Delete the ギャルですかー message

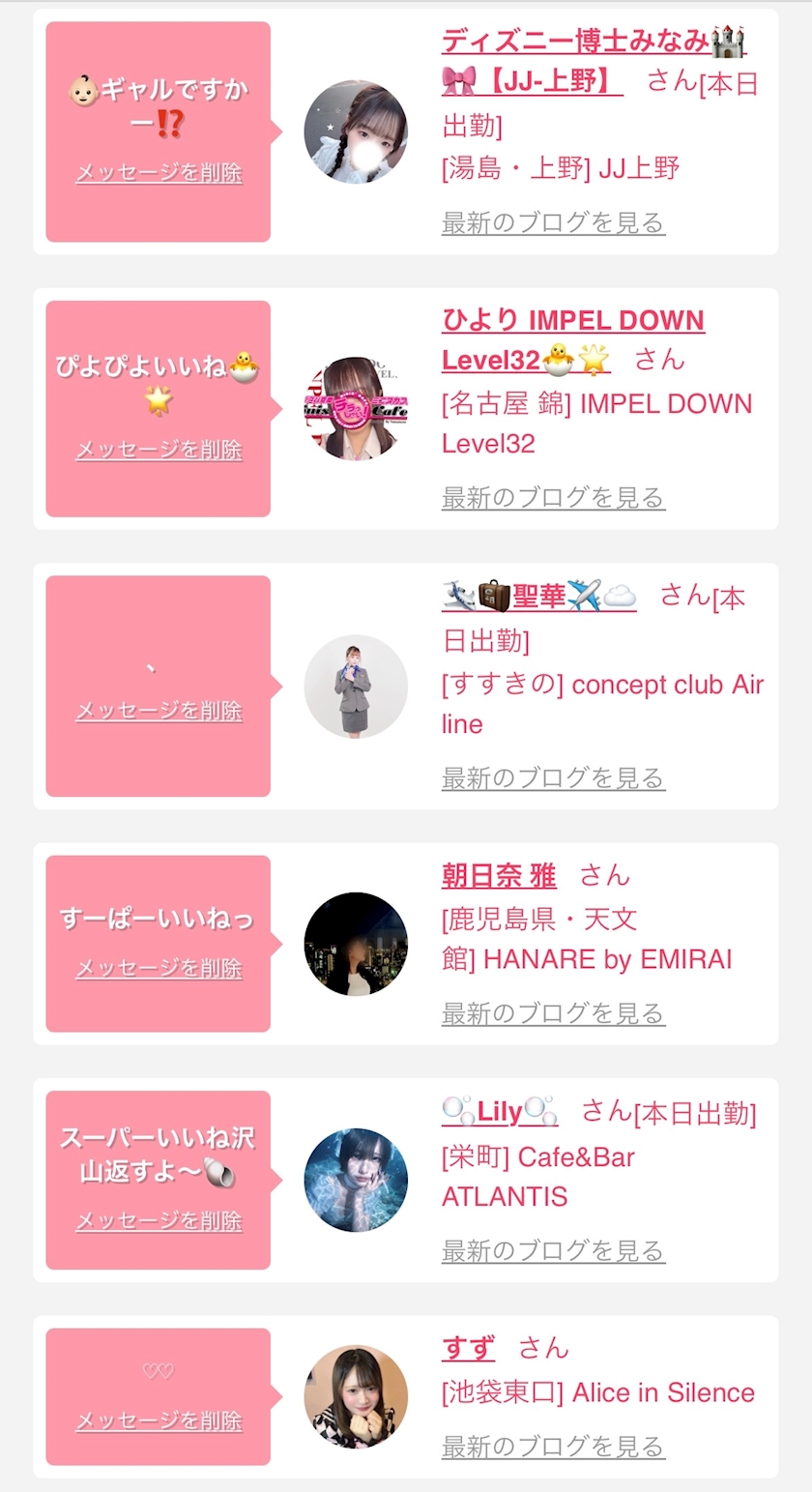(x=159, y=173)
